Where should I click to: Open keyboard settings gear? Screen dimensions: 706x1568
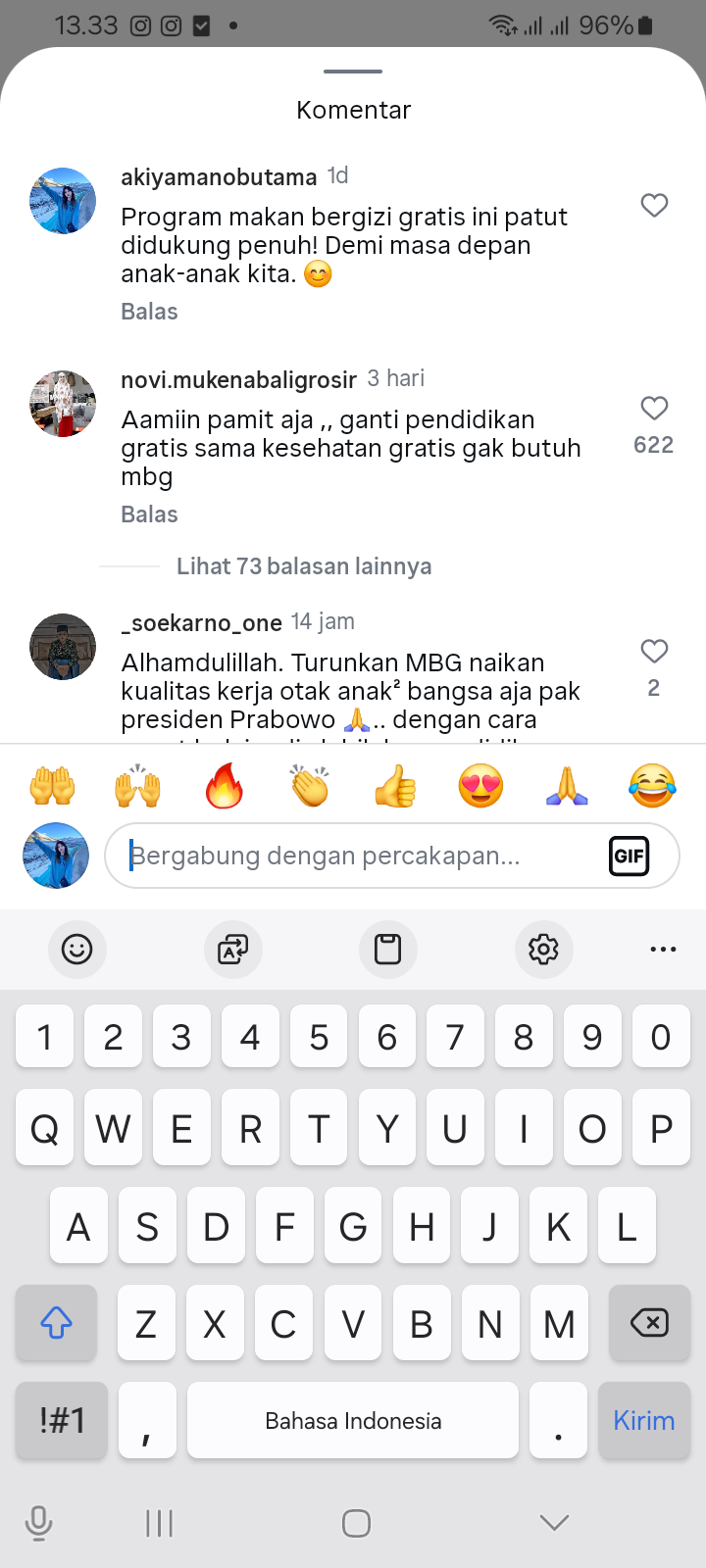tap(543, 949)
